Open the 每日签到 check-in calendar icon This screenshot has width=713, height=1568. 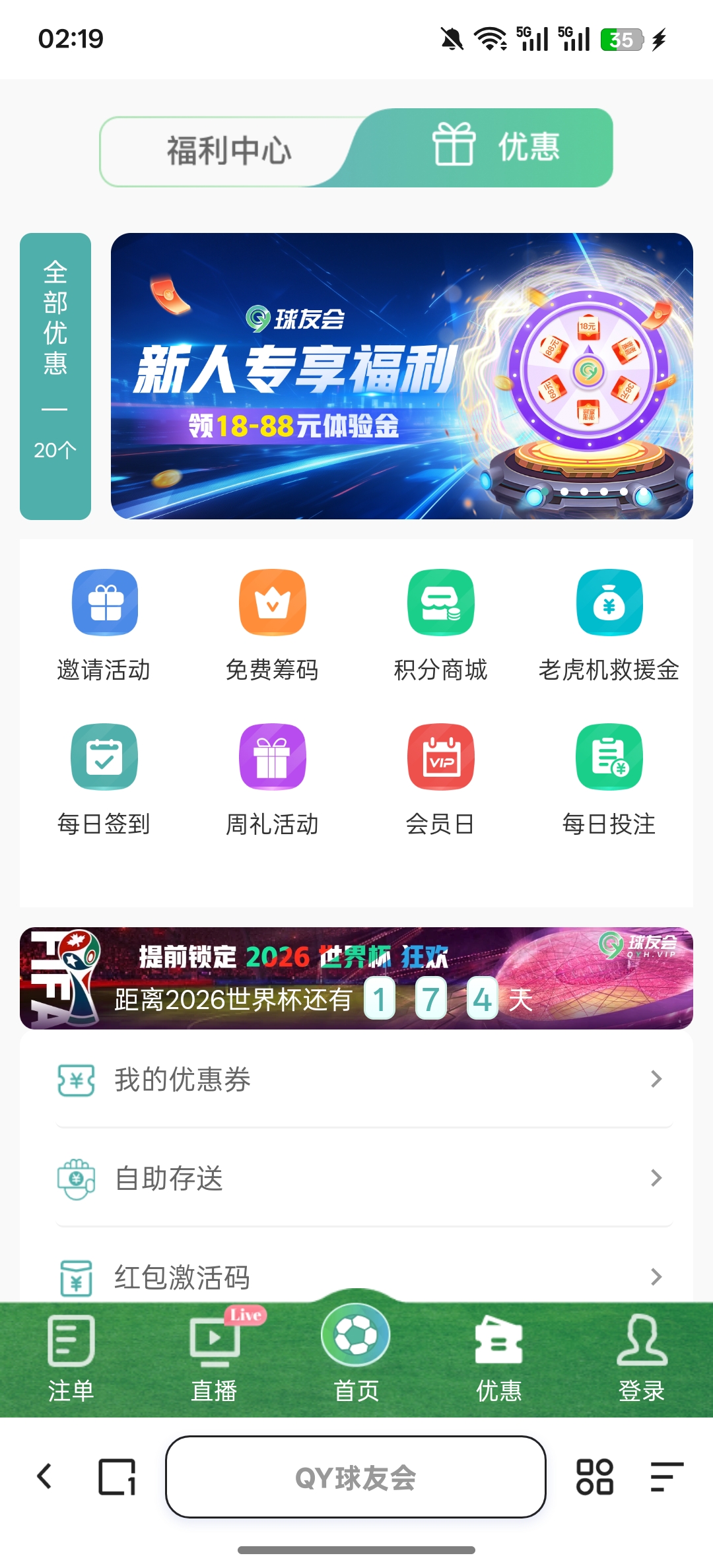104,757
